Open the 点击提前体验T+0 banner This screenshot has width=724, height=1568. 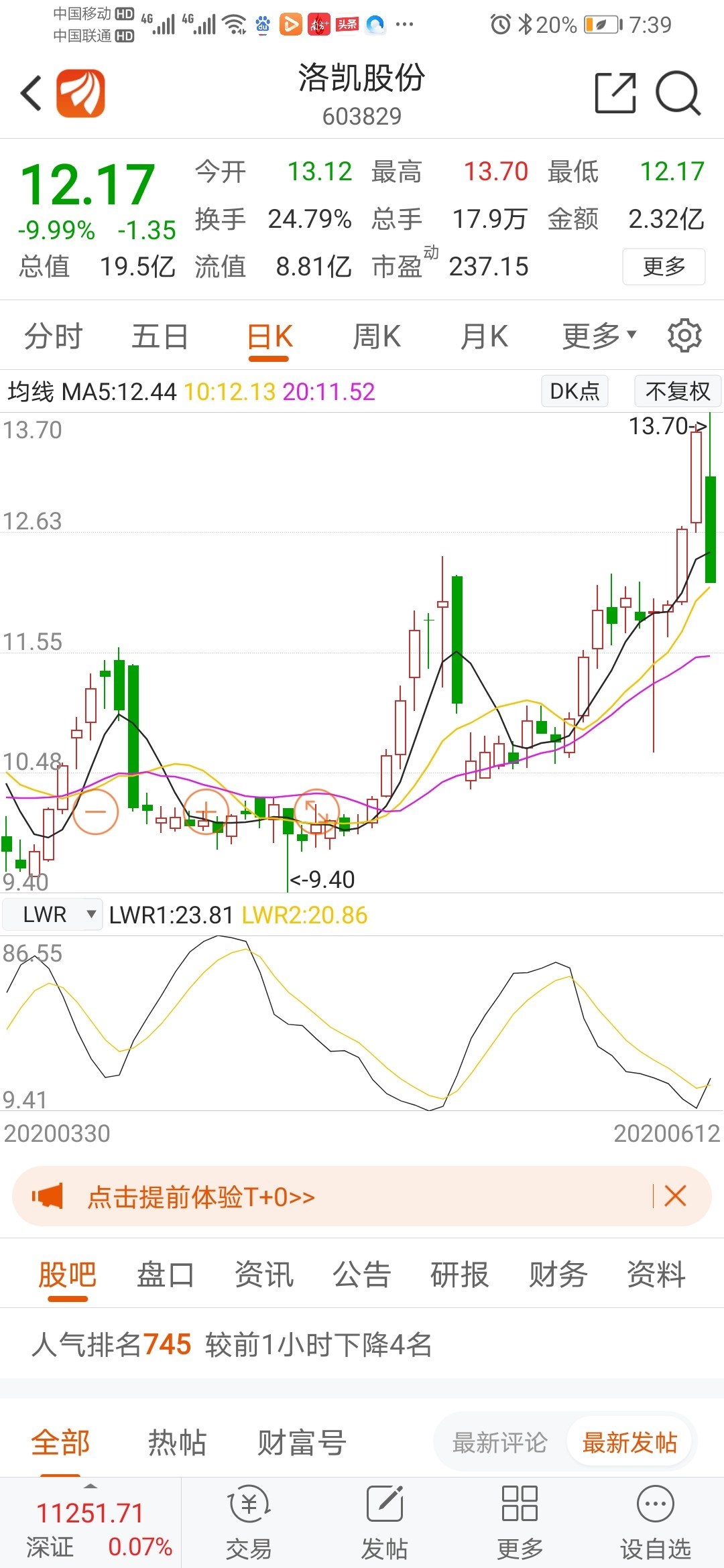(x=201, y=1197)
